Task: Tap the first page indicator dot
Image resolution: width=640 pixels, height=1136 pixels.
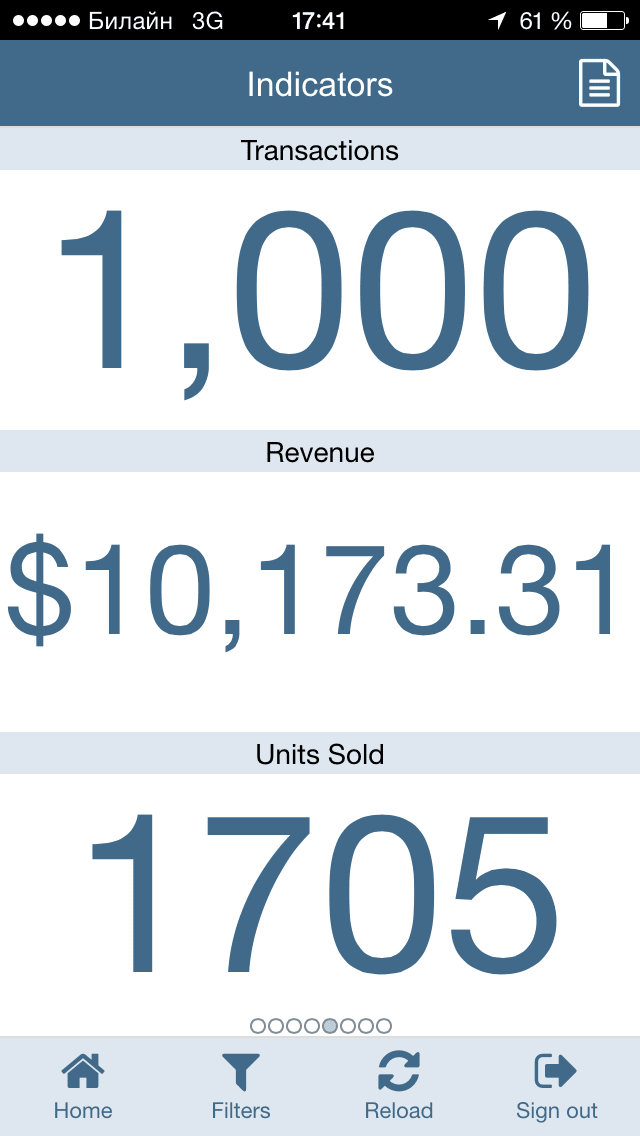Action: click(x=258, y=1026)
